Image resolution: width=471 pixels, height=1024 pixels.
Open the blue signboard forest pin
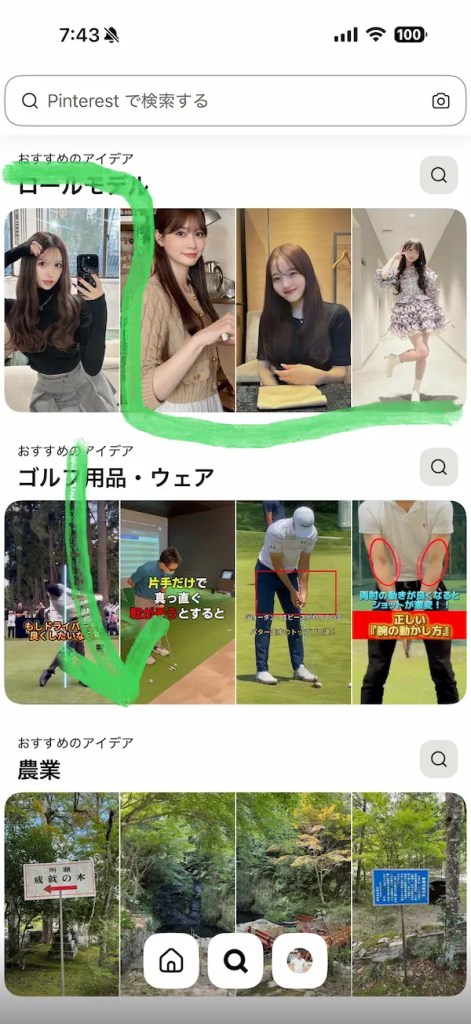tap(410, 894)
